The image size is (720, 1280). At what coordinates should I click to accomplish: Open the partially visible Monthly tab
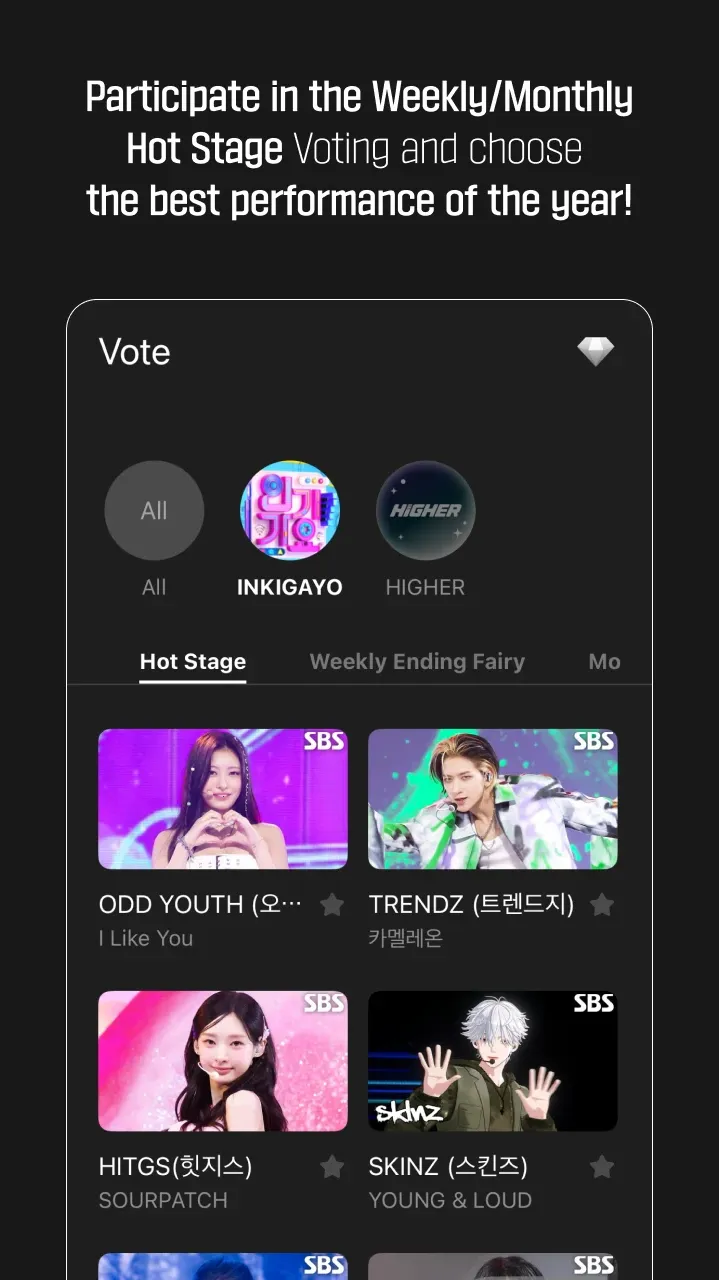pos(604,661)
